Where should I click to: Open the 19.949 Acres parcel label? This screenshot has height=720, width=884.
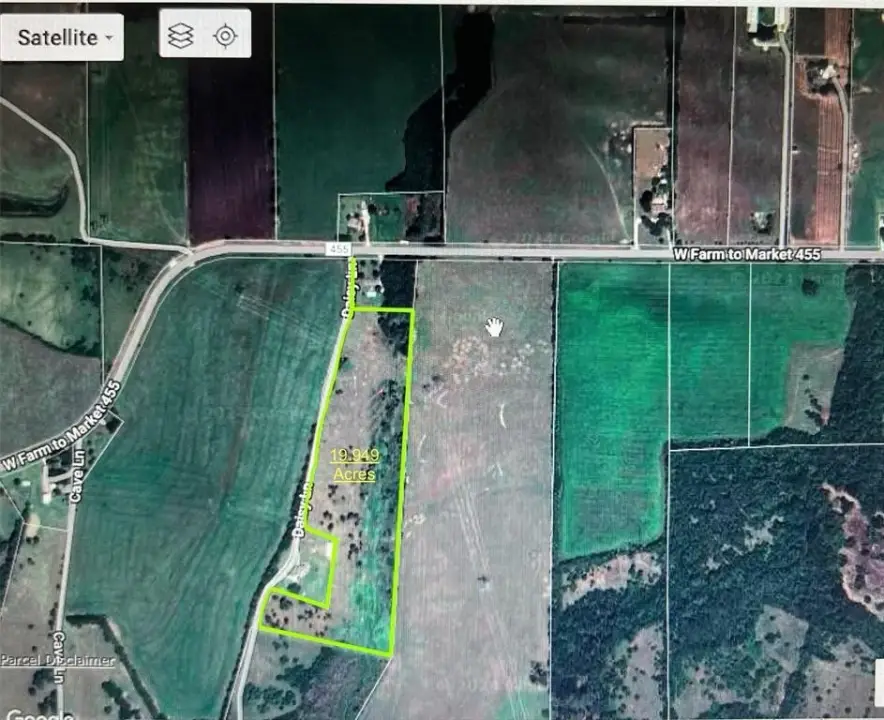(x=355, y=465)
